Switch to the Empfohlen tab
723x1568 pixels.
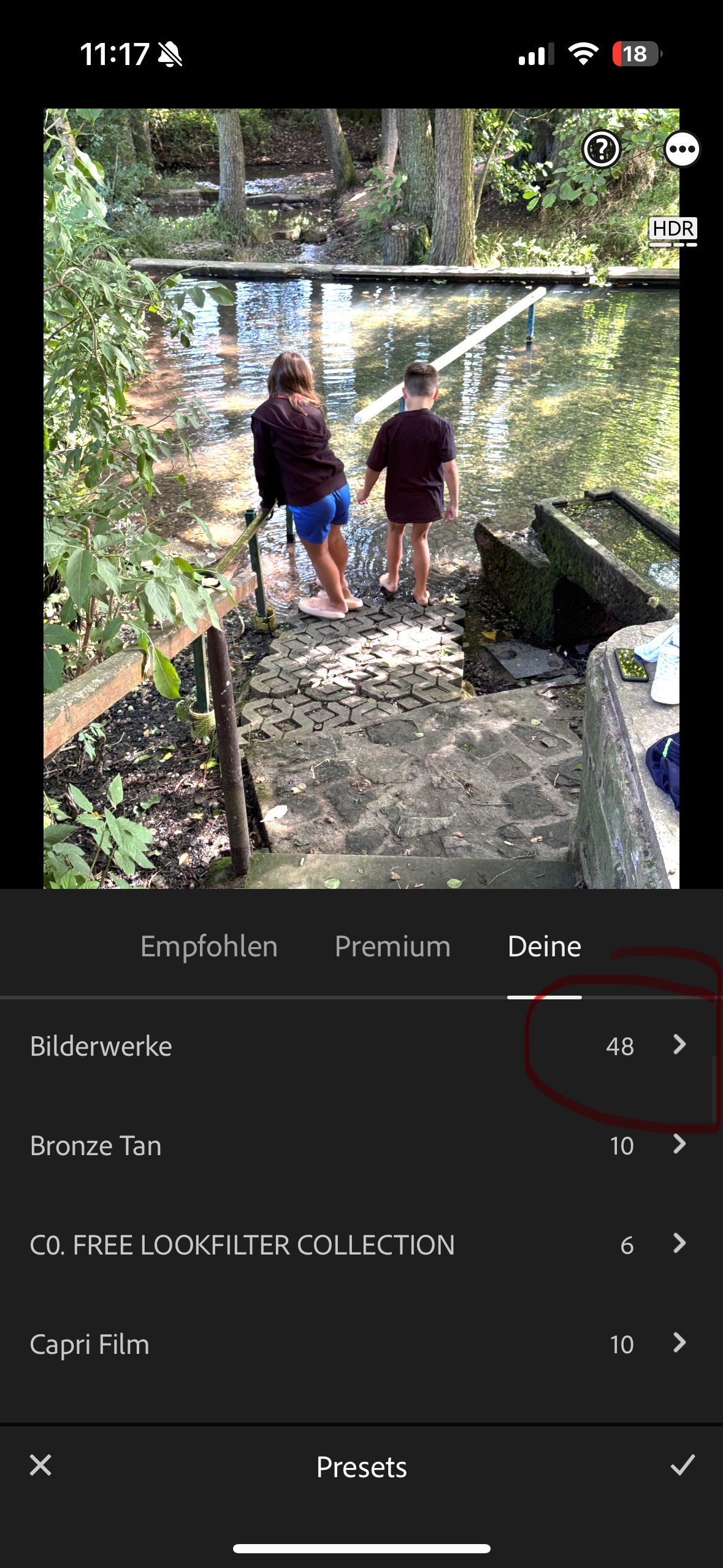point(209,945)
